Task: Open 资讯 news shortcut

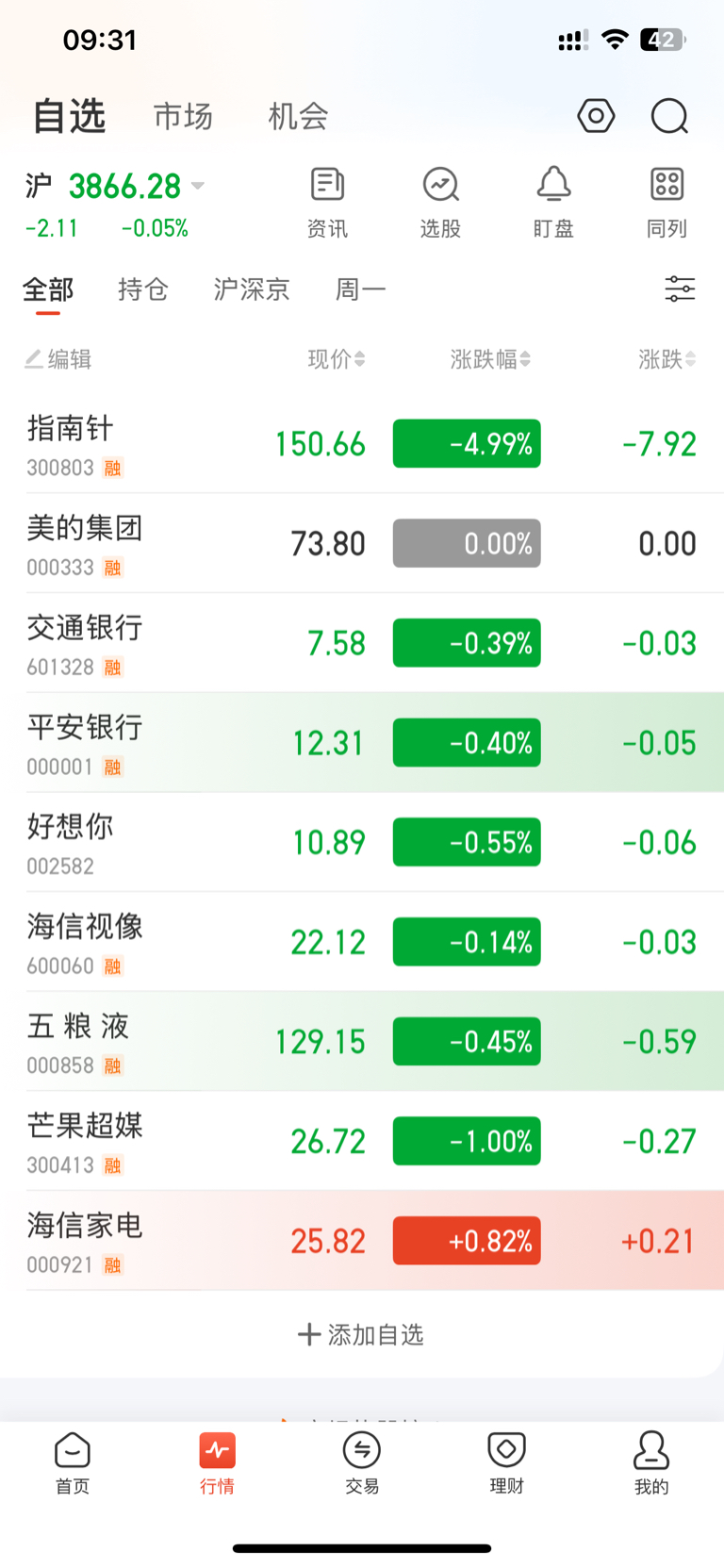Action: point(327,202)
